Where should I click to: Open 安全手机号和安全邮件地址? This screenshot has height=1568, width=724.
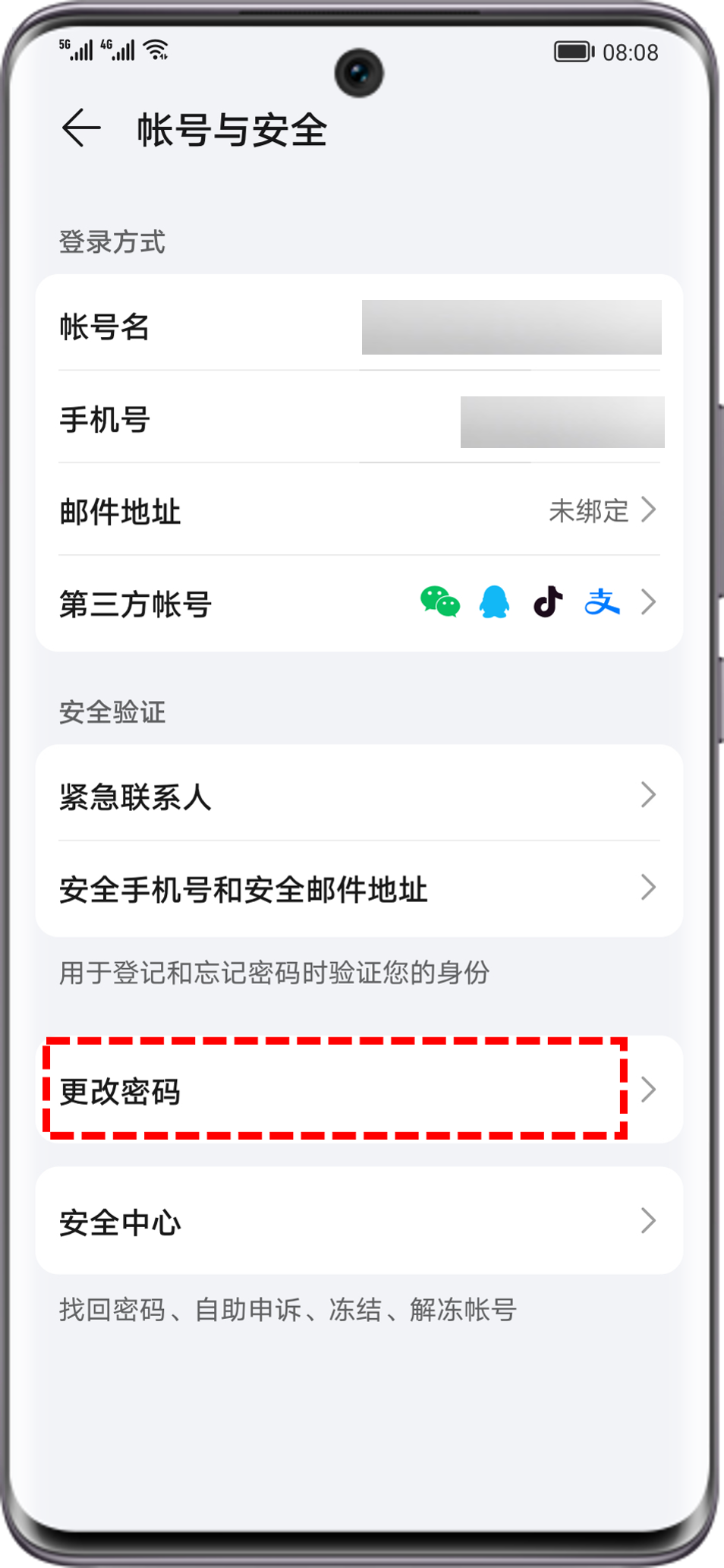tap(358, 889)
